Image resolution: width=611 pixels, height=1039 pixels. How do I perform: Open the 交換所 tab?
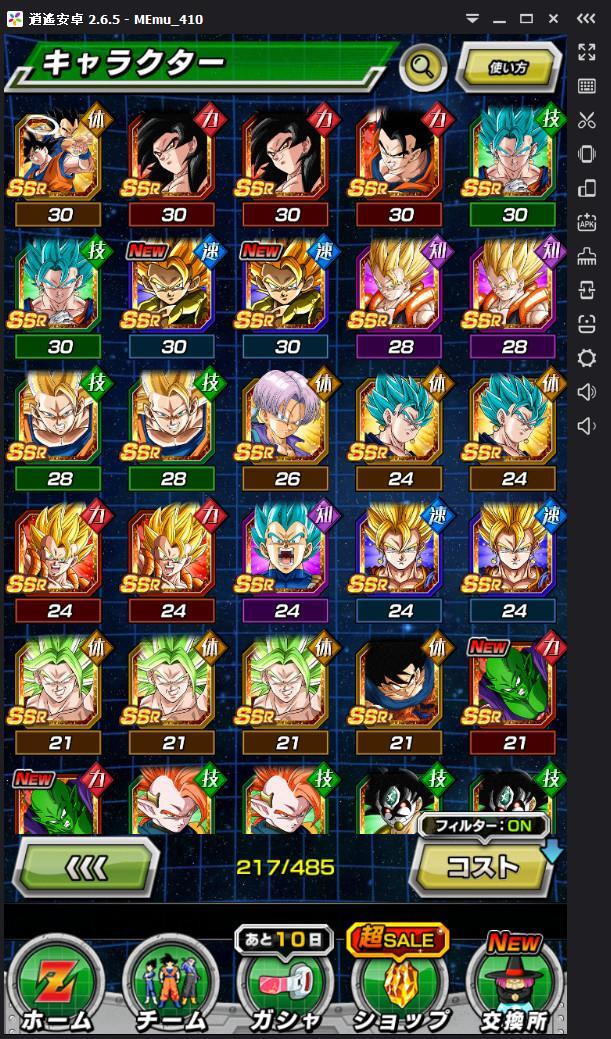[x=512, y=985]
